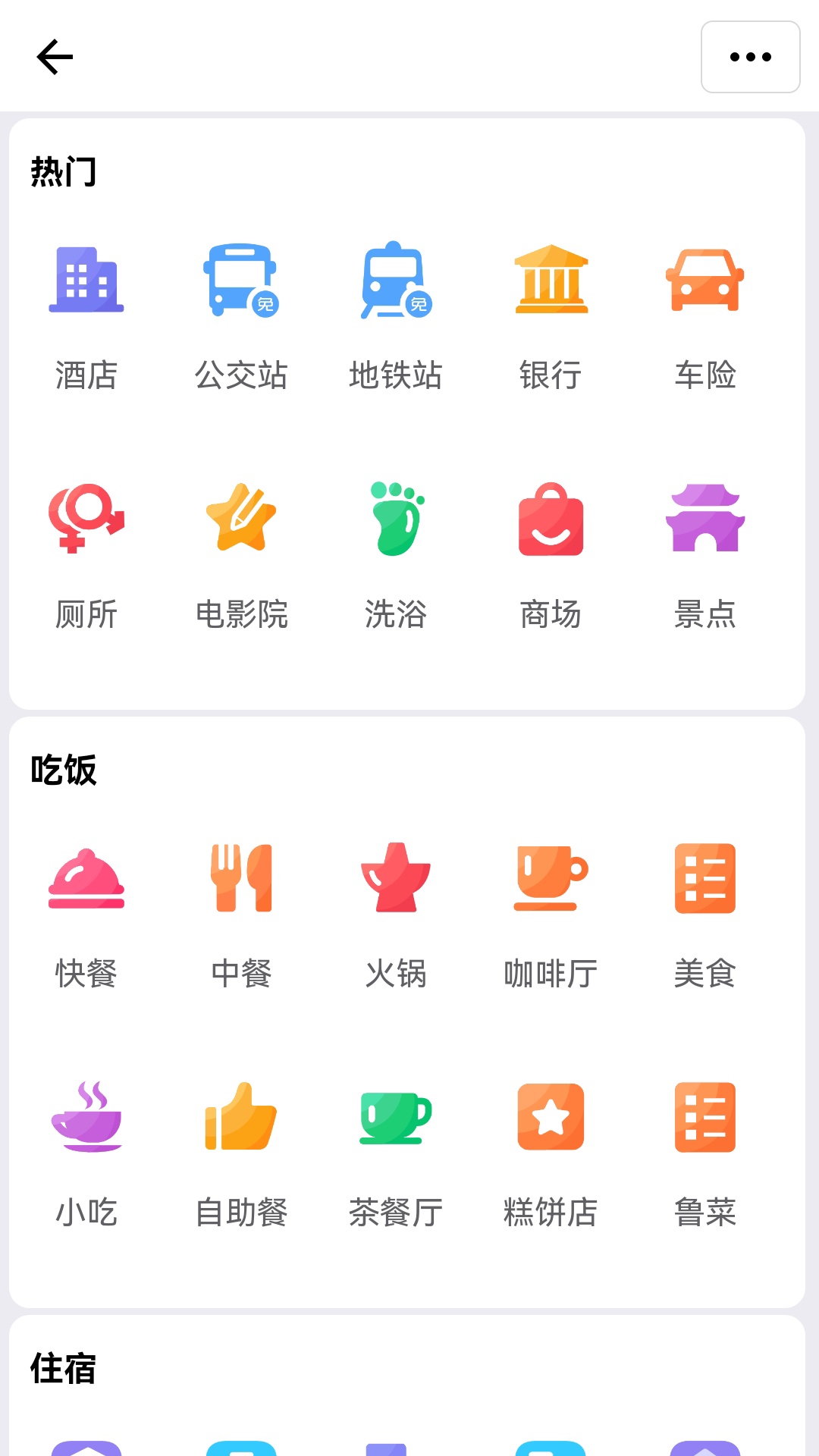Open the 洗浴 bathhouse category

click(396, 557)
